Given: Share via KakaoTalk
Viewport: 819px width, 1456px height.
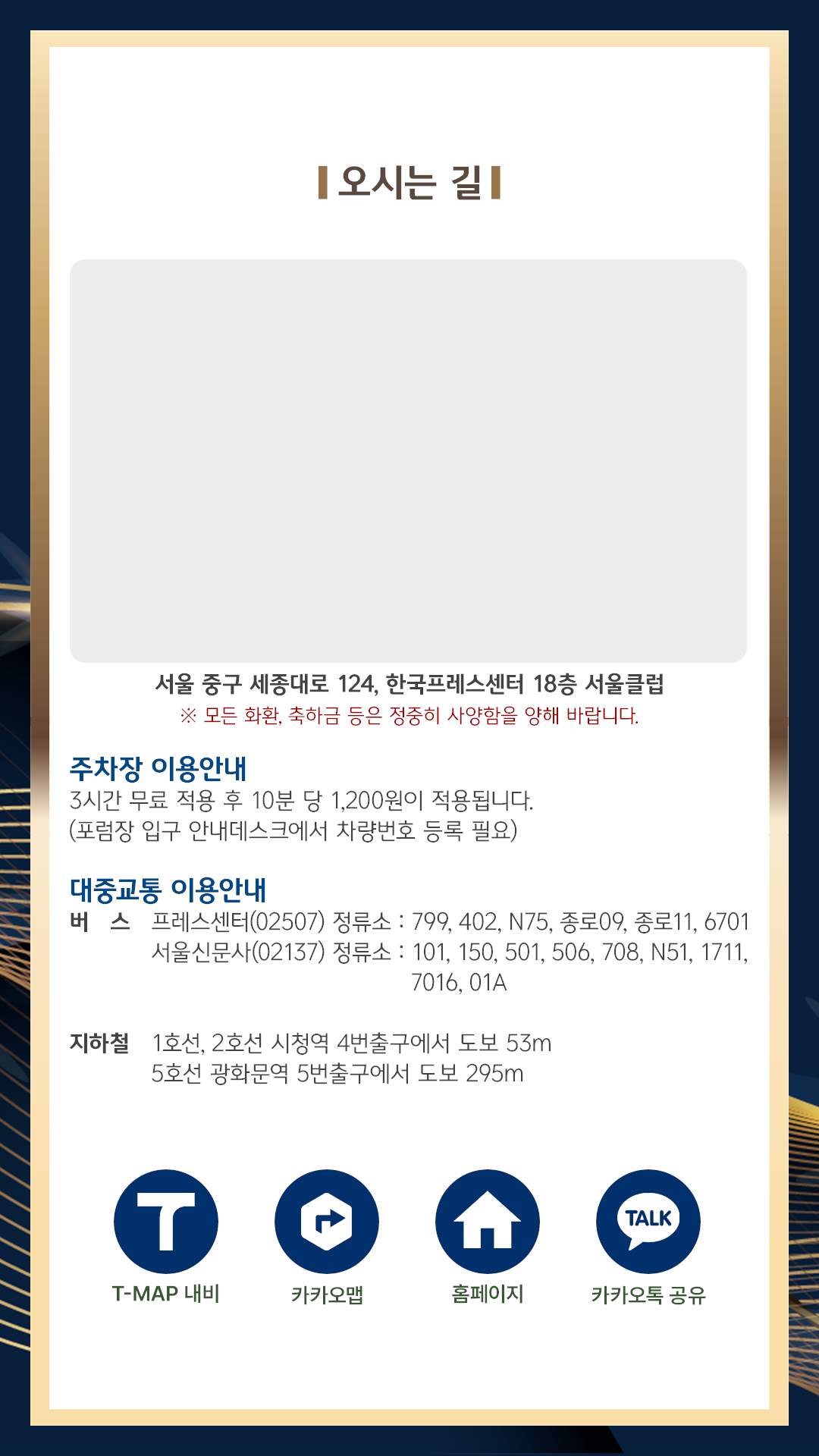Looking at the screenshot, I should click(x=648, y=1221).
